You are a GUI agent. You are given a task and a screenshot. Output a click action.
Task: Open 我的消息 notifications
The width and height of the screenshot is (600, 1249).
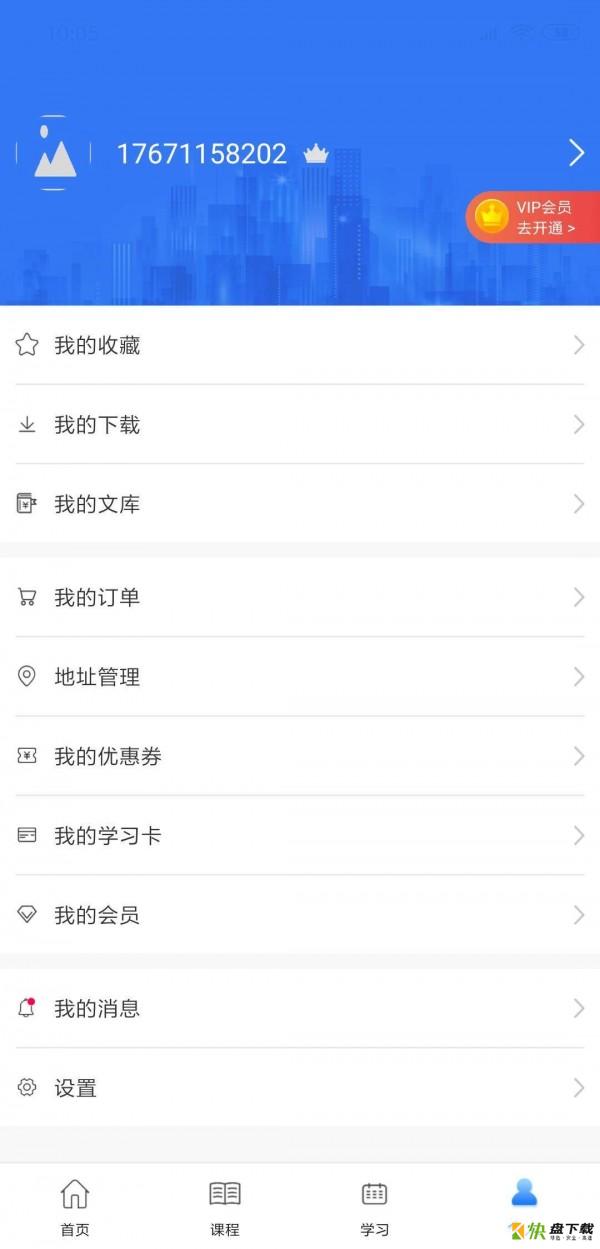click(300, 1009)
